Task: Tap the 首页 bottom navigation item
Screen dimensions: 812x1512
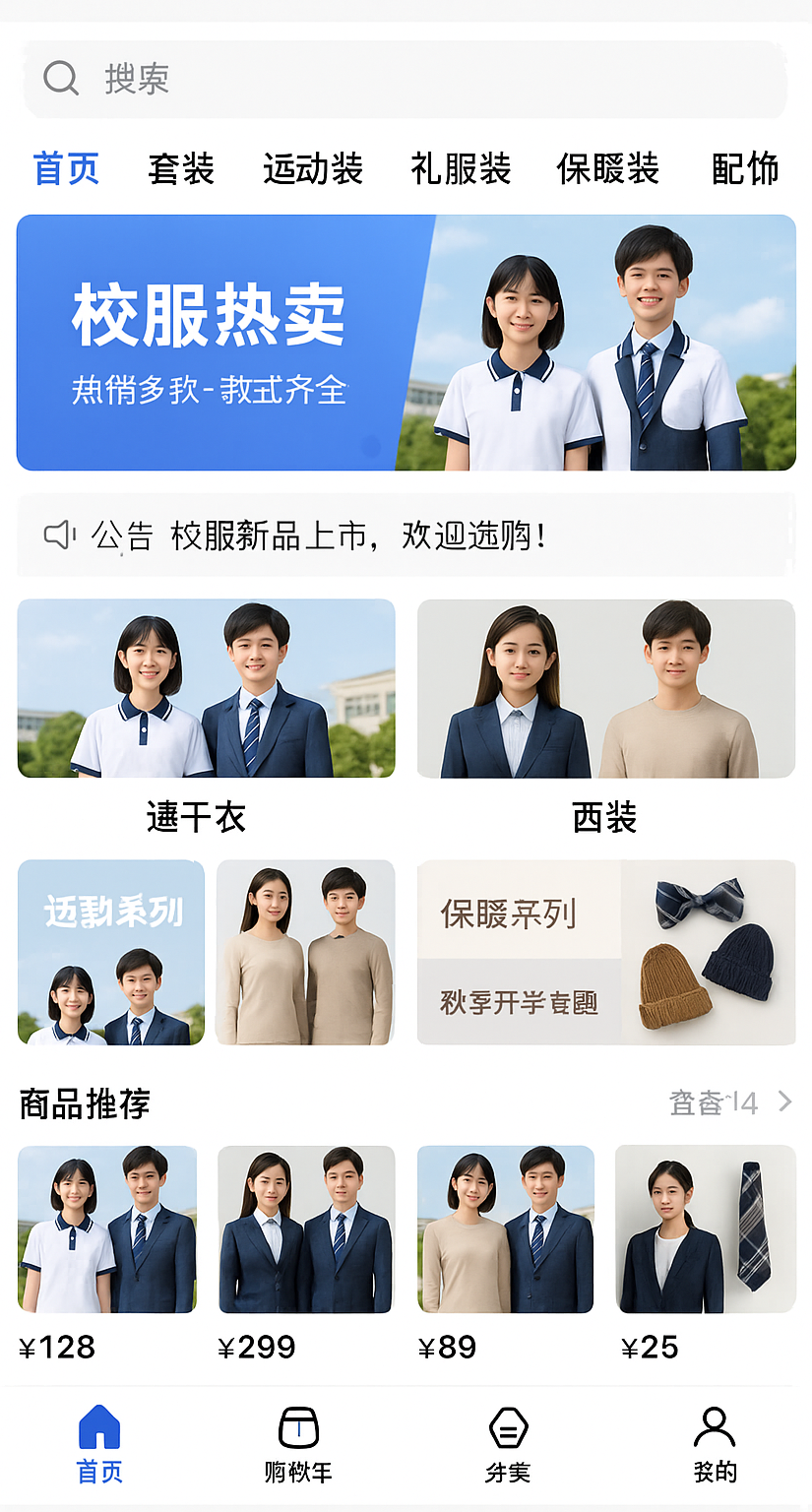Action: 99,1445
